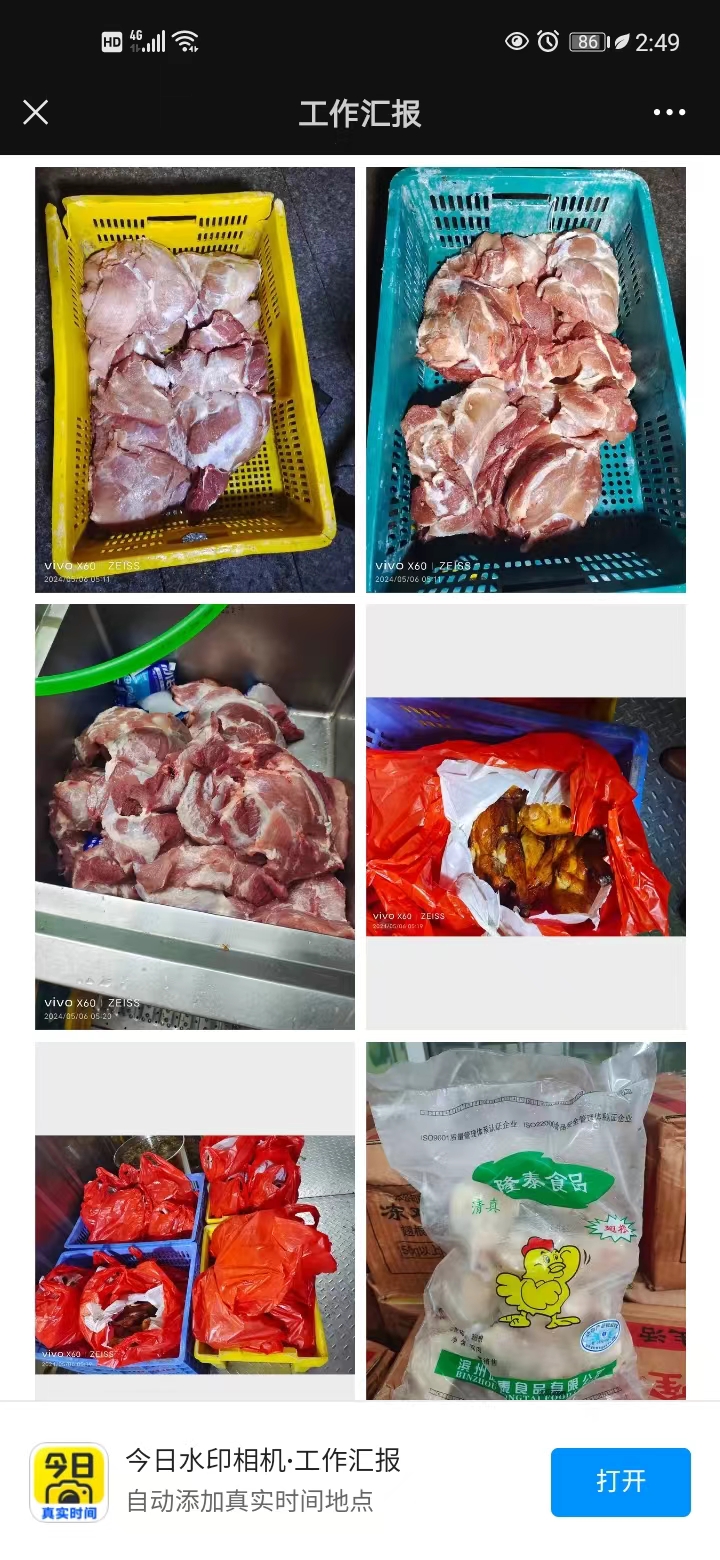
Task: Close the 工作汇报 page
Action: [x=35, y=112]
